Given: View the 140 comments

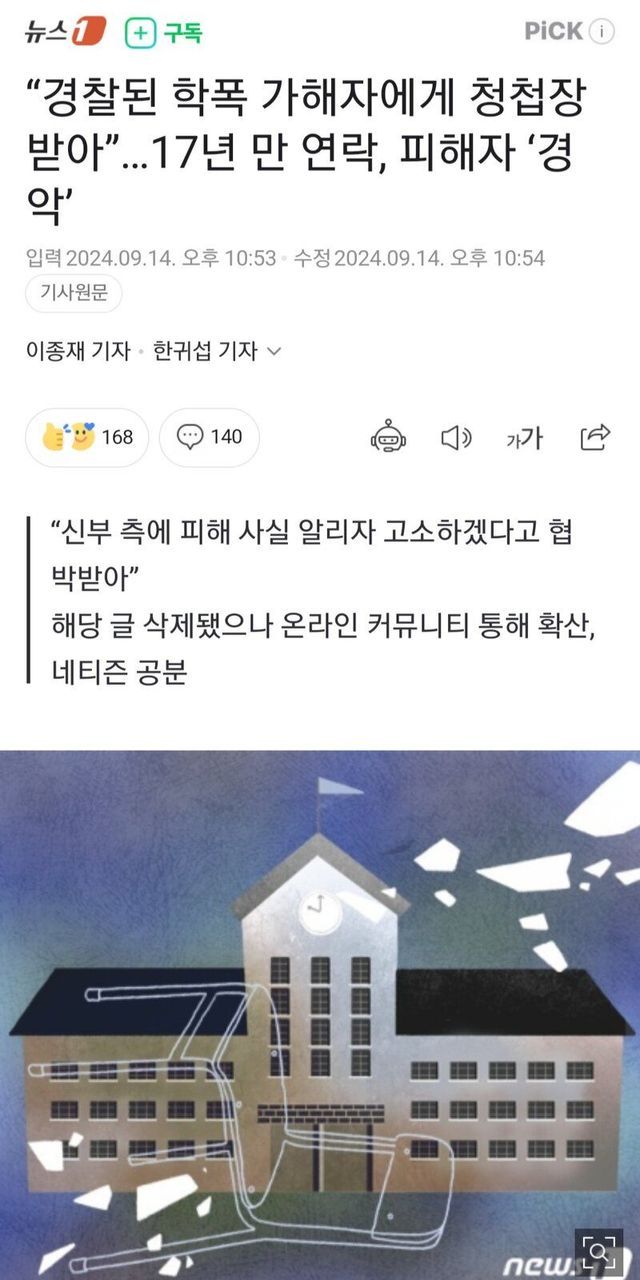Looking at the screenshot, I should pos(209,437).
